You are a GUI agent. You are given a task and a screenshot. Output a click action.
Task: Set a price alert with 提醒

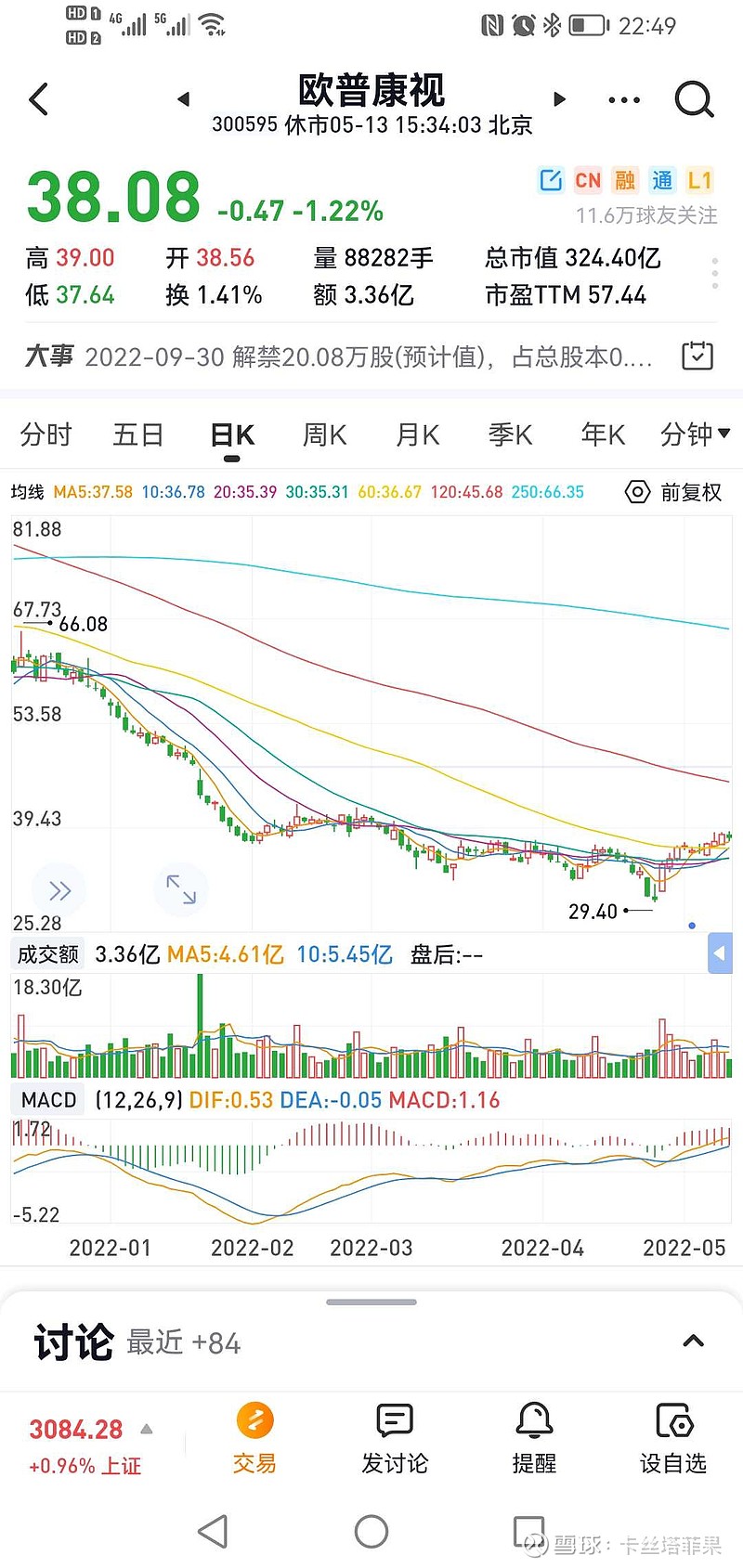(534, 1438)
